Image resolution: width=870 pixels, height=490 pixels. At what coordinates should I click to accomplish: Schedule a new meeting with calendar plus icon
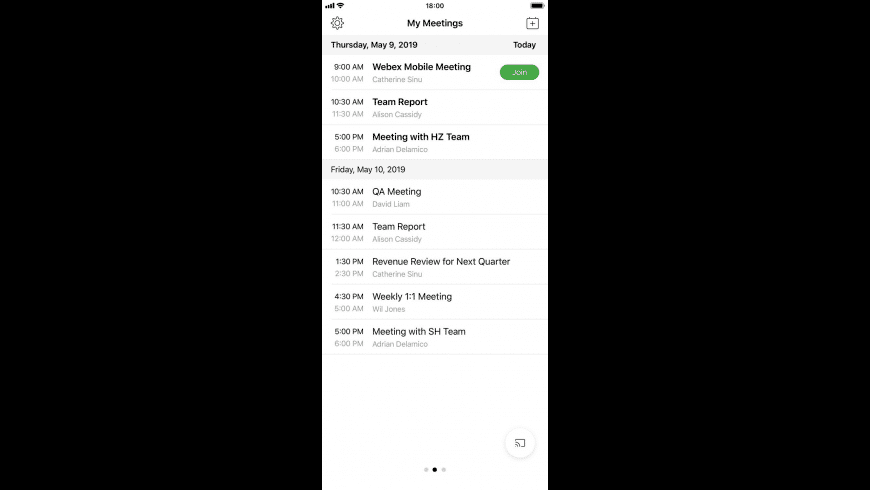point(532,23)
